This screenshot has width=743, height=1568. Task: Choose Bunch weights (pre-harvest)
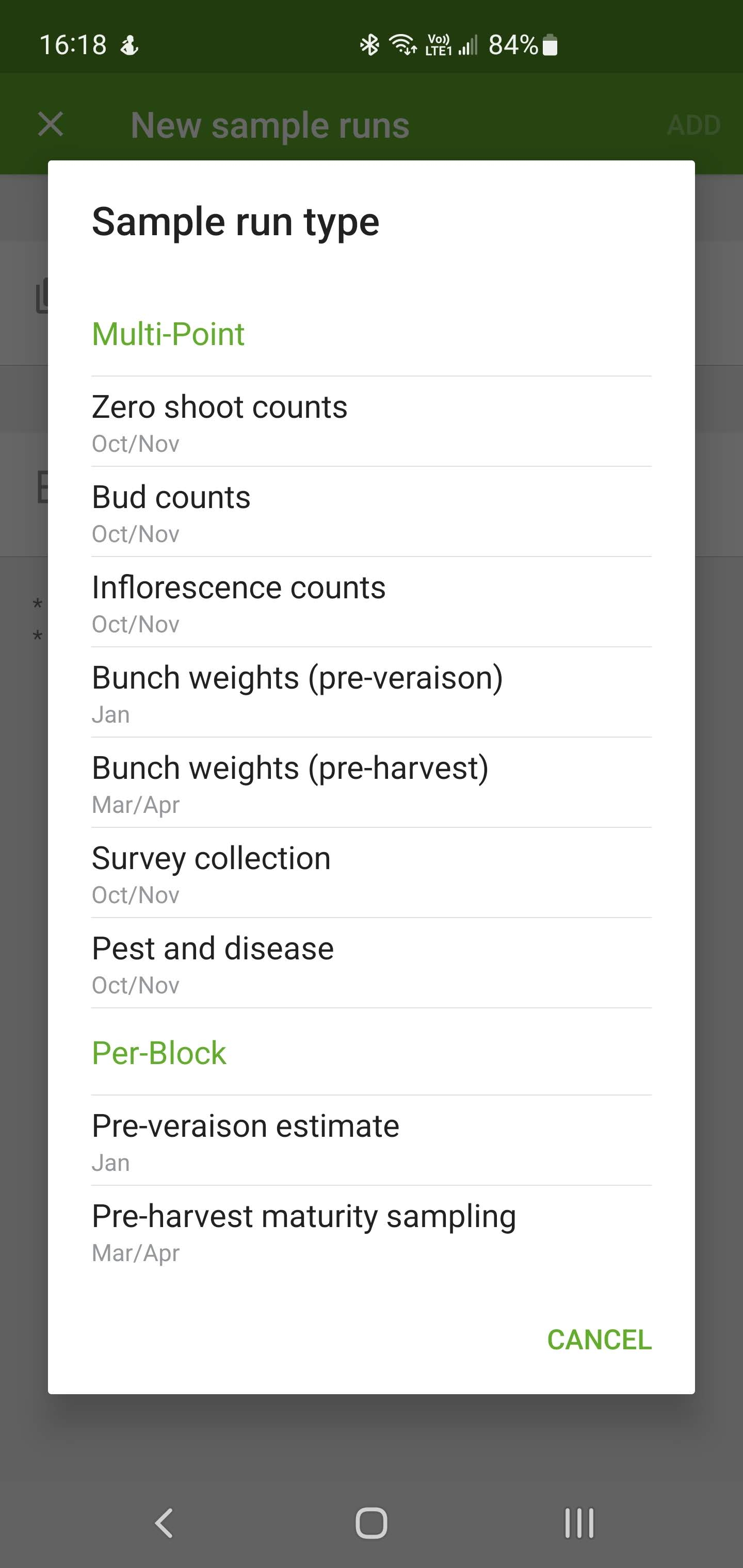pos(370,782)
